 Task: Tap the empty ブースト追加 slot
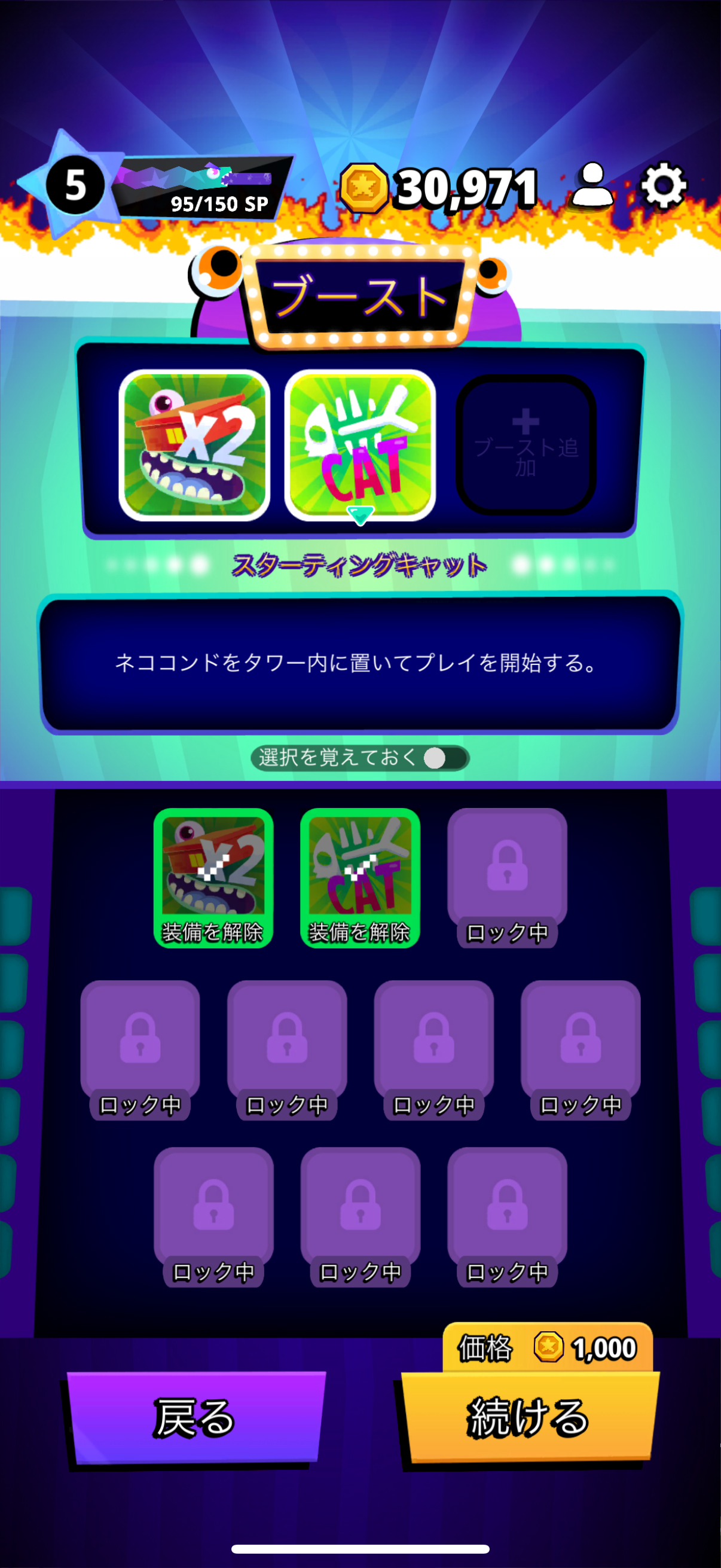(x=526, y=445)
